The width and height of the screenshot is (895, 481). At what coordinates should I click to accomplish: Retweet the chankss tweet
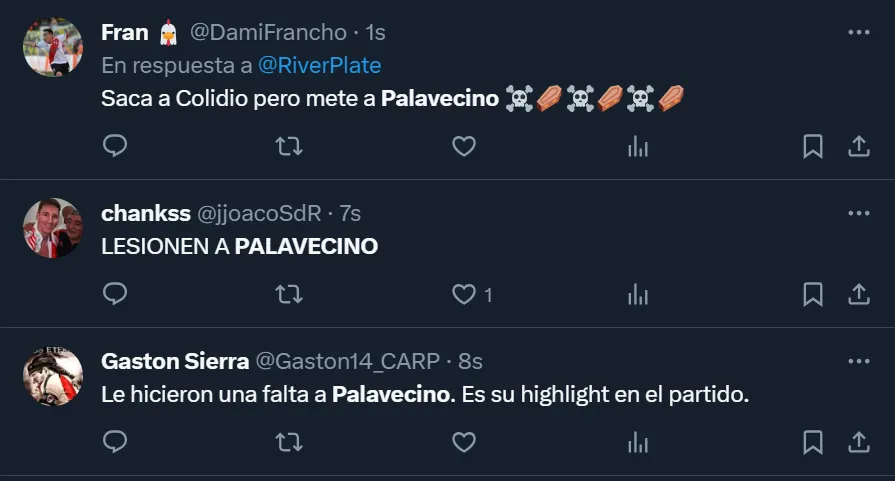(x=289, y=294)
